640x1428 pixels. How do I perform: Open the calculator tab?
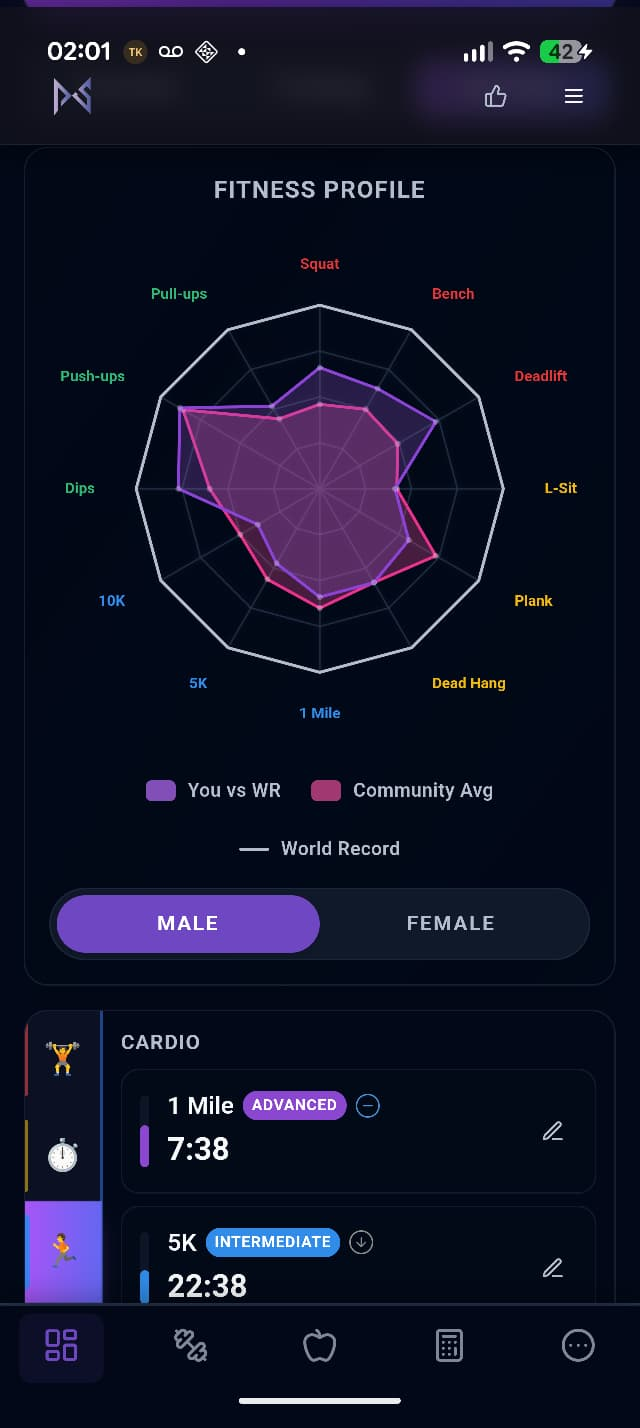(x=449, y=1345)
